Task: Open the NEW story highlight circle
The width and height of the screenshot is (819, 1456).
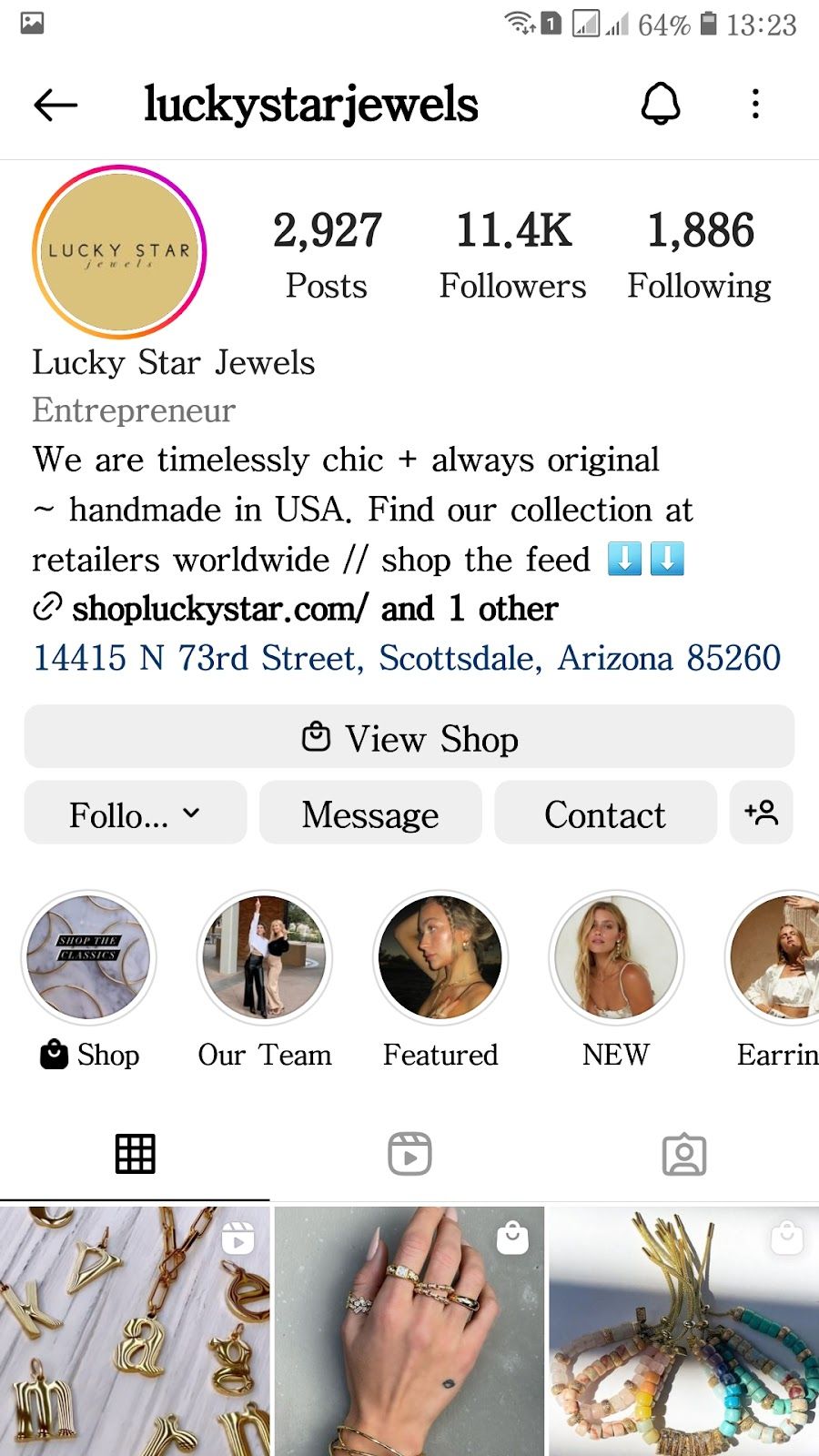Action: 616,957
